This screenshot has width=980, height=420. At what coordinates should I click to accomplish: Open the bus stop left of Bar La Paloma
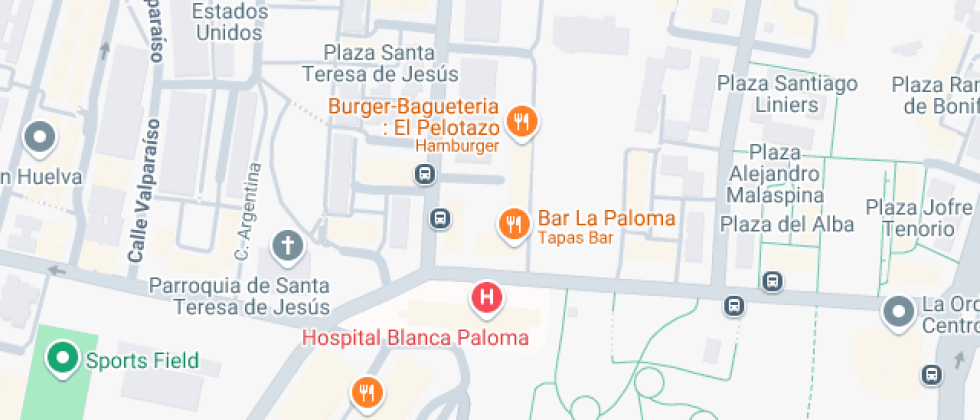point(440,218)
